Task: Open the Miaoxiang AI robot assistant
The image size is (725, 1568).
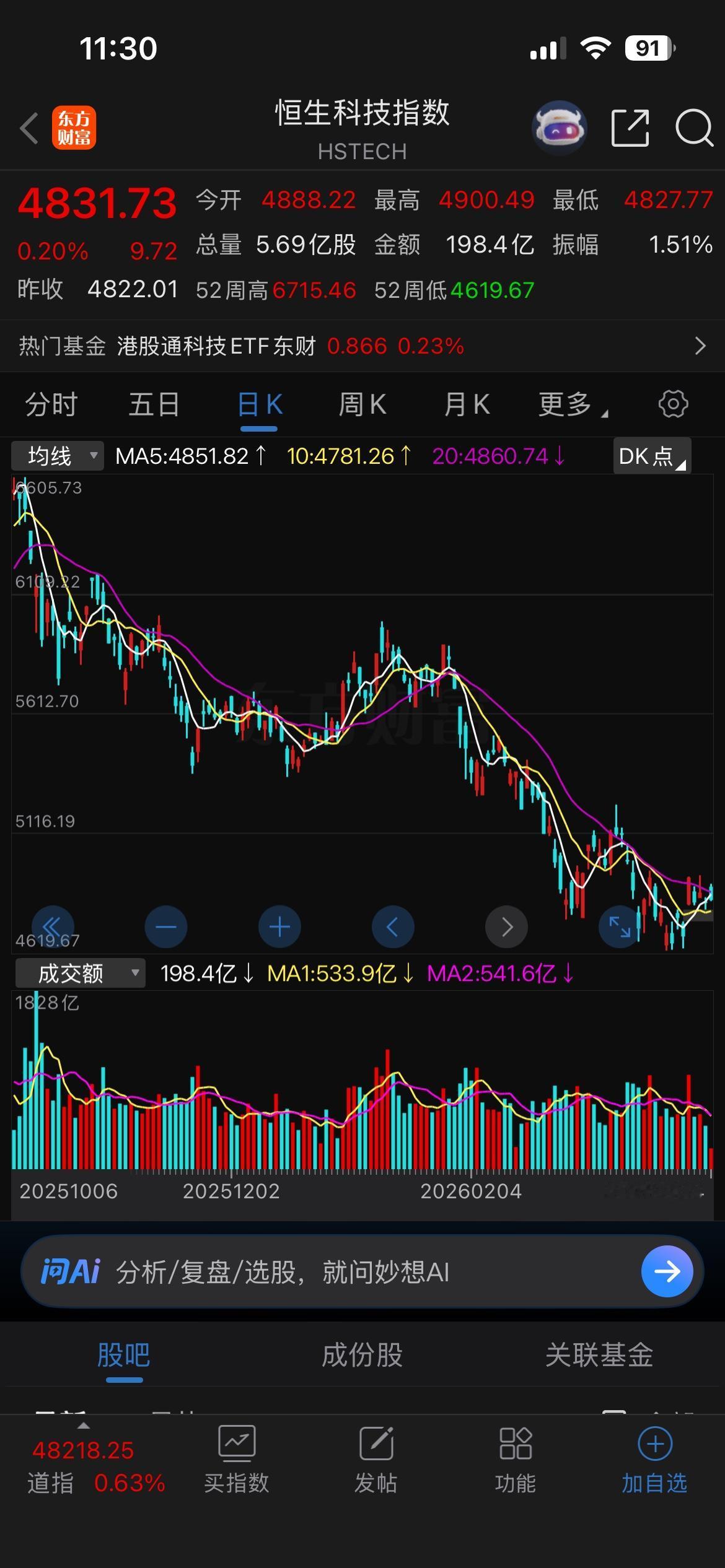Action: click(558, 126)
